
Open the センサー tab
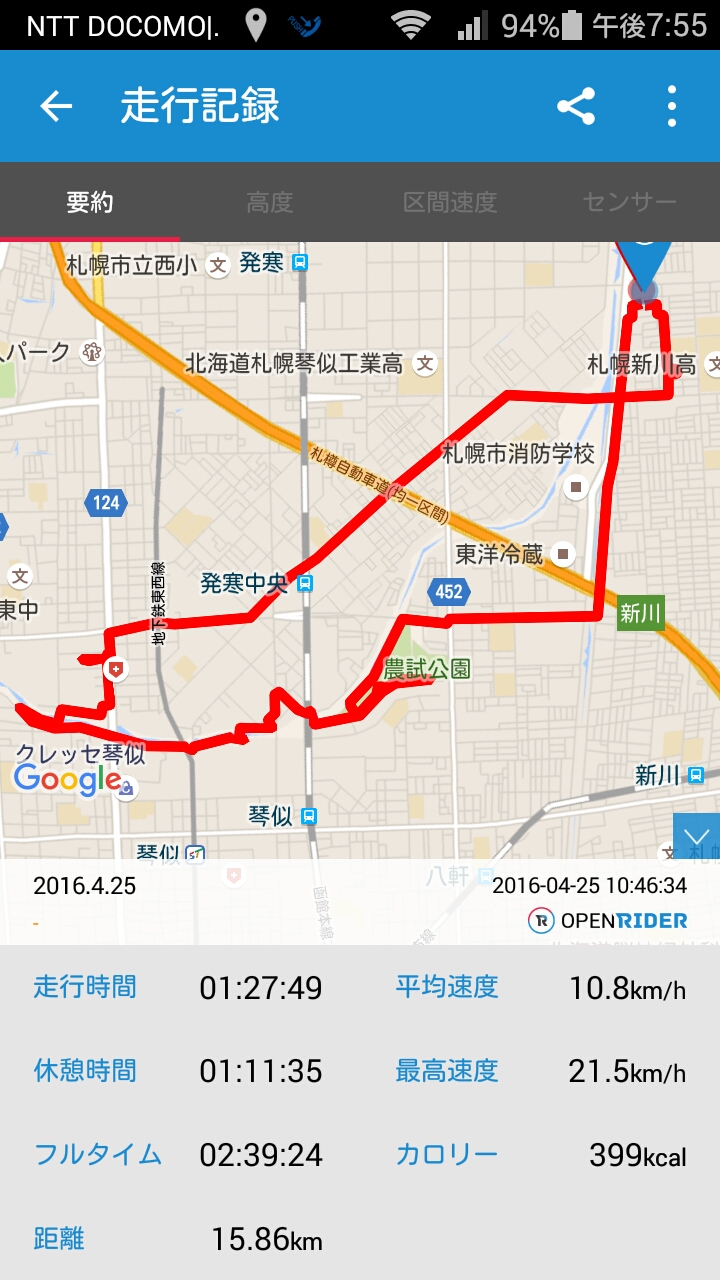pyautogui.click(x=630, y=203)
